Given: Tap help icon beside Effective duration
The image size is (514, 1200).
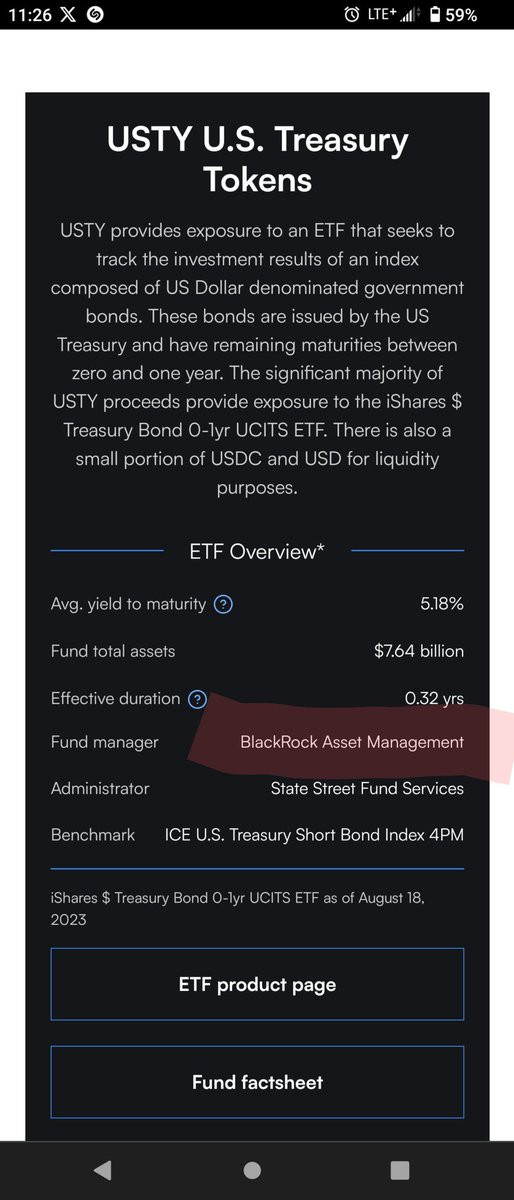Looking at the screenshot, I should pos(198,699).
